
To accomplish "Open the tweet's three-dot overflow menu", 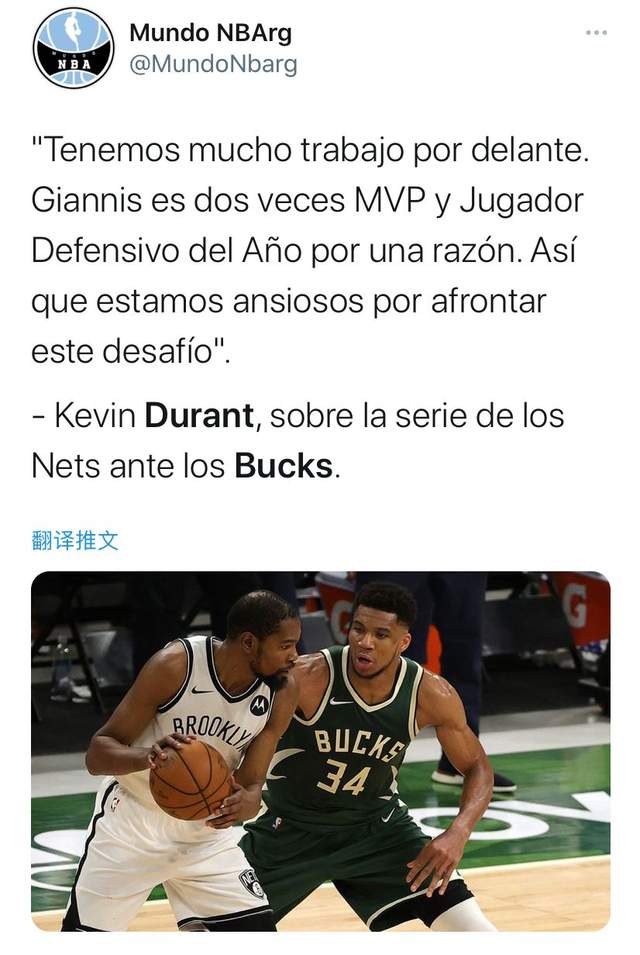I will (596, 33).
